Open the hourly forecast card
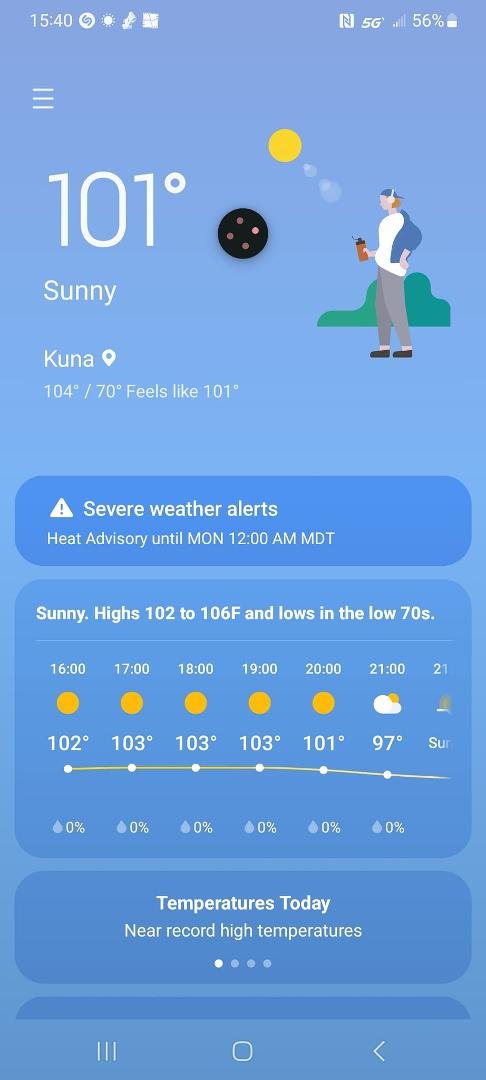 243,718
